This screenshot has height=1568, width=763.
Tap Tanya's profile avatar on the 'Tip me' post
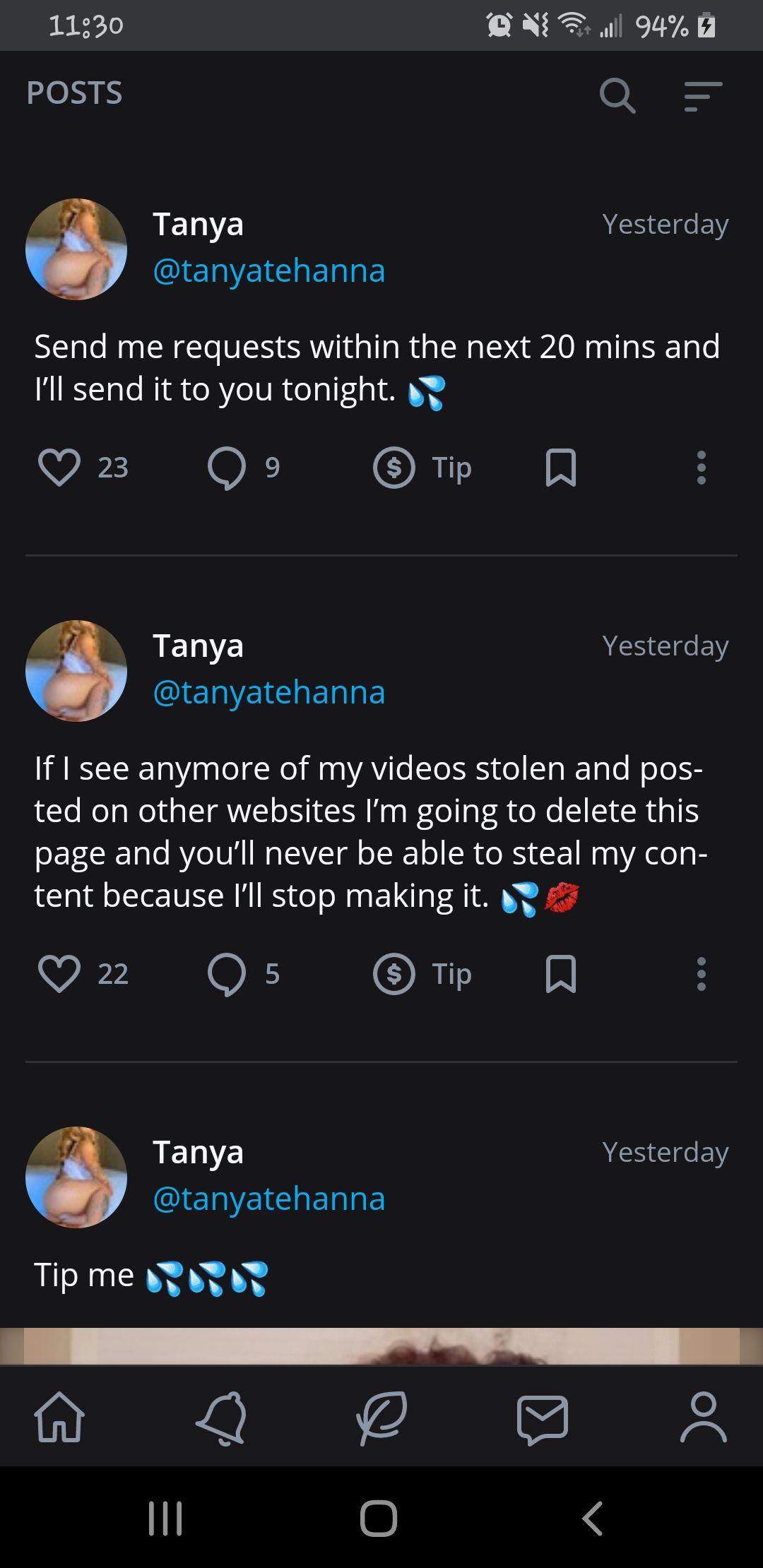[76, 1177]
